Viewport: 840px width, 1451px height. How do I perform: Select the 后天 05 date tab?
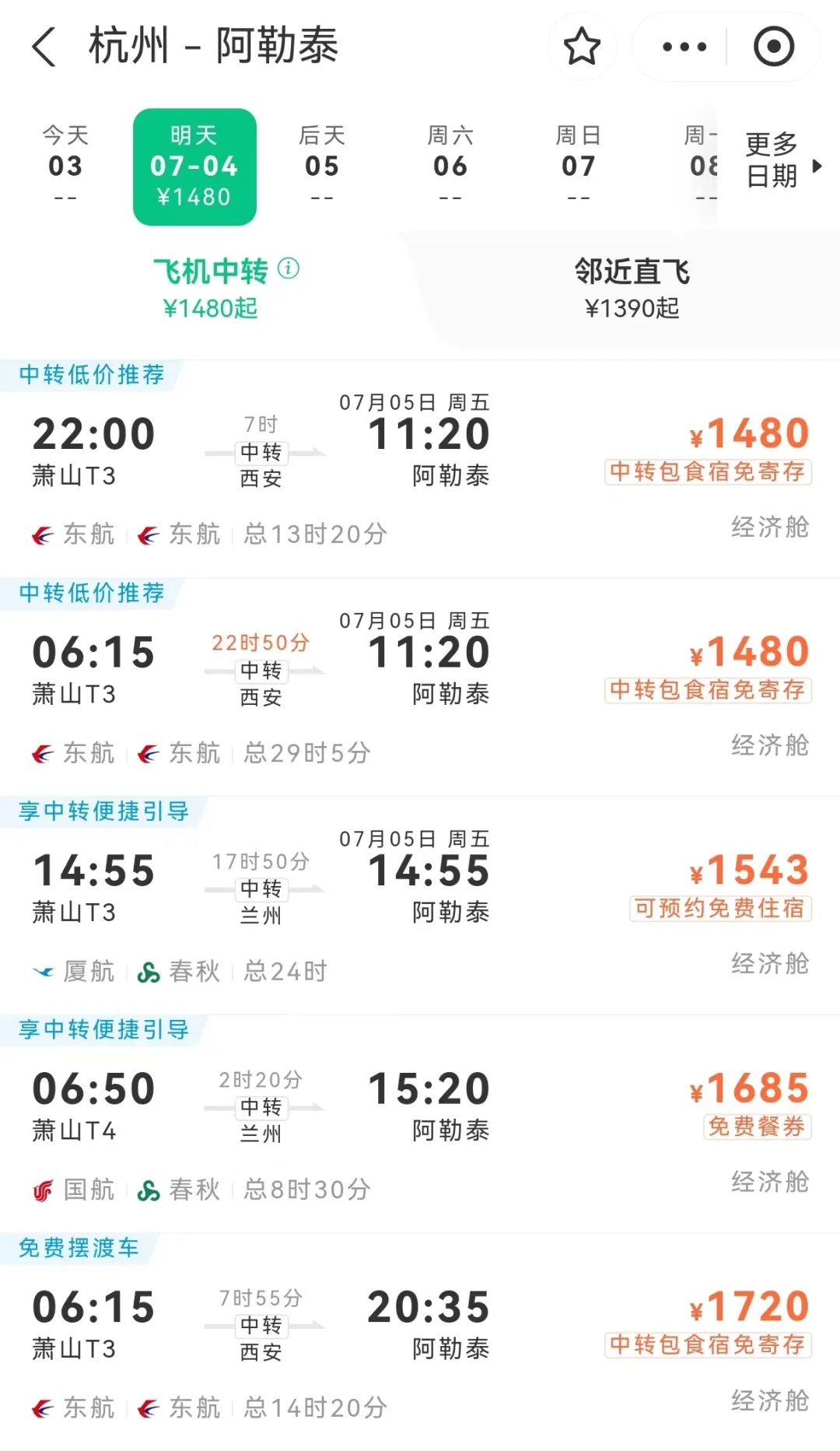(x=323, y=165)
